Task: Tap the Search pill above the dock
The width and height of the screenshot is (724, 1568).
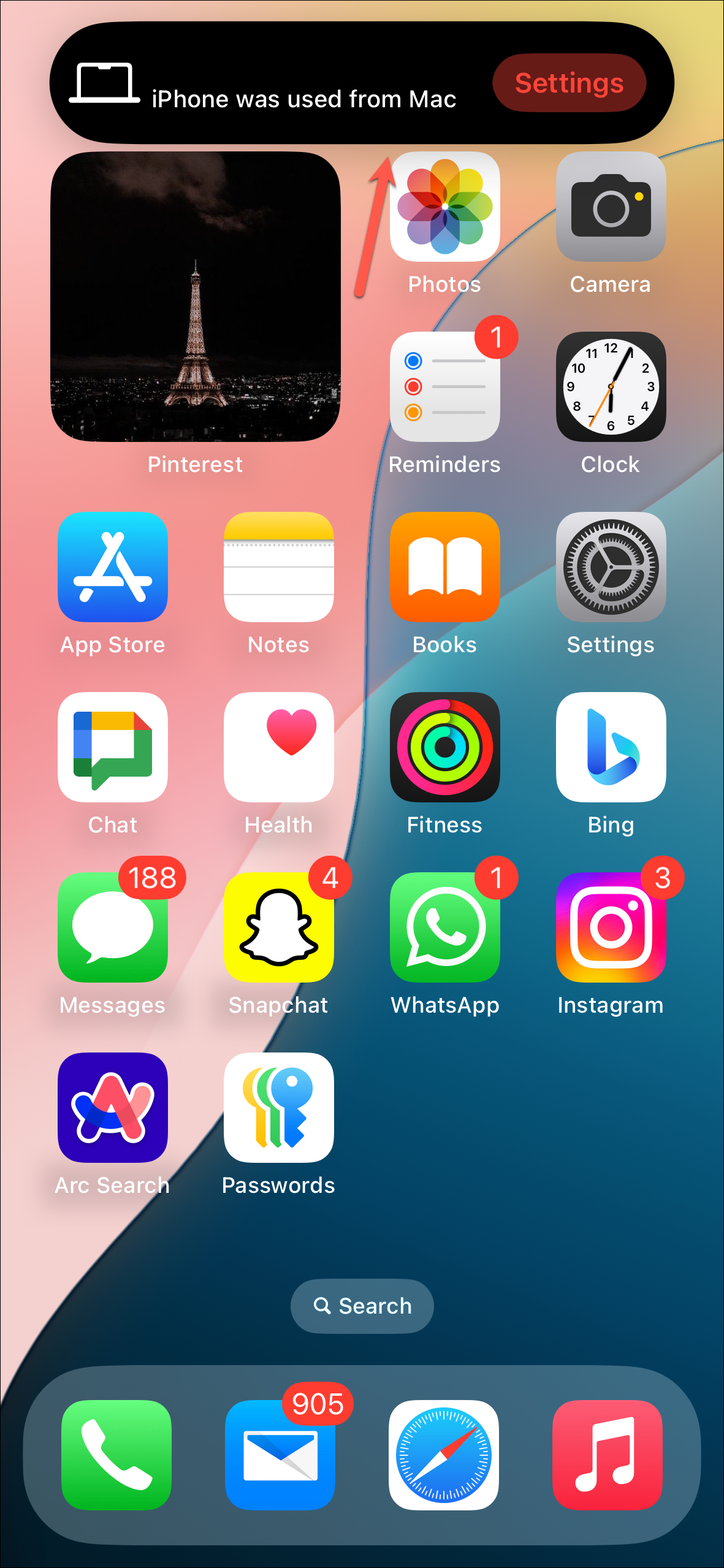Action: (x=362, y=1306)
